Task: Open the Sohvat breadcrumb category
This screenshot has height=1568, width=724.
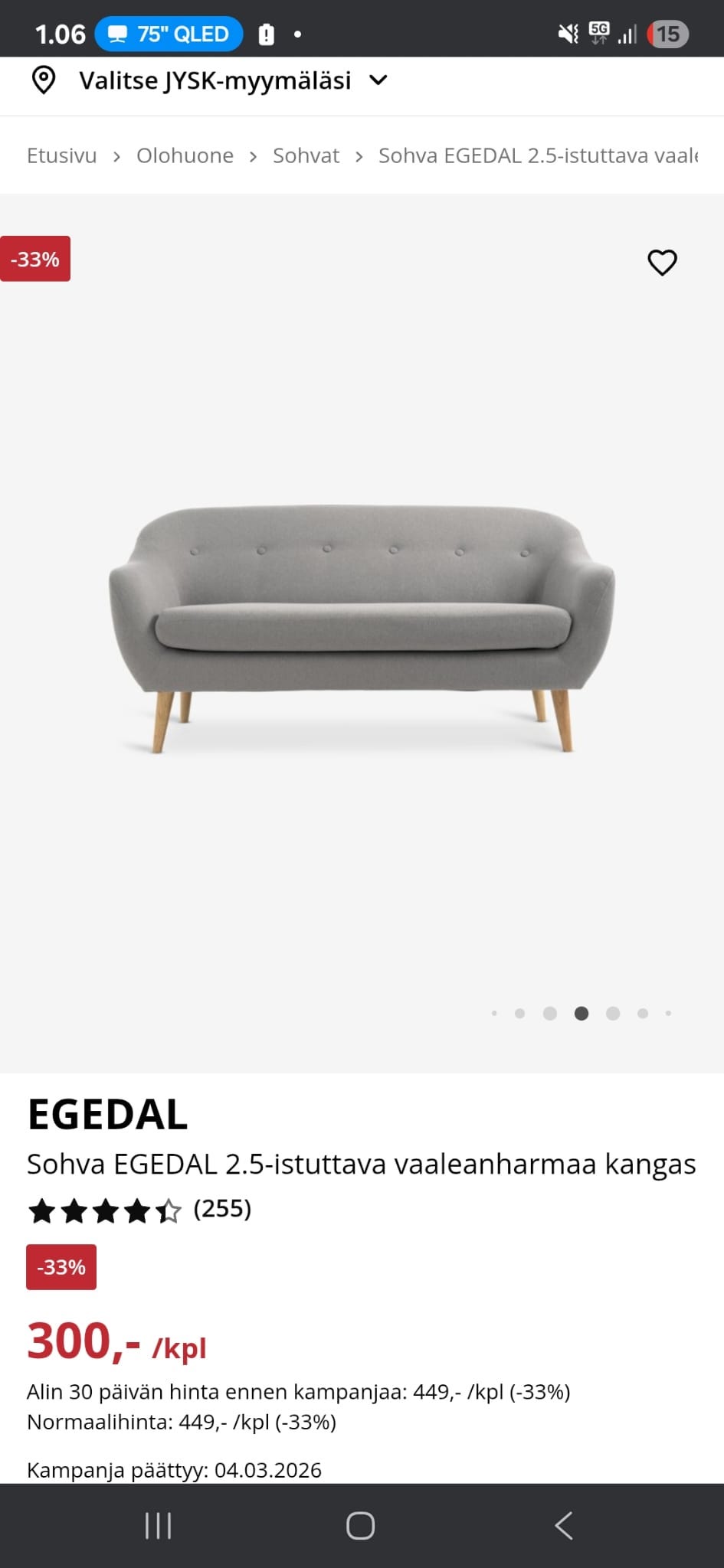Action: click(x=306, y=155)
